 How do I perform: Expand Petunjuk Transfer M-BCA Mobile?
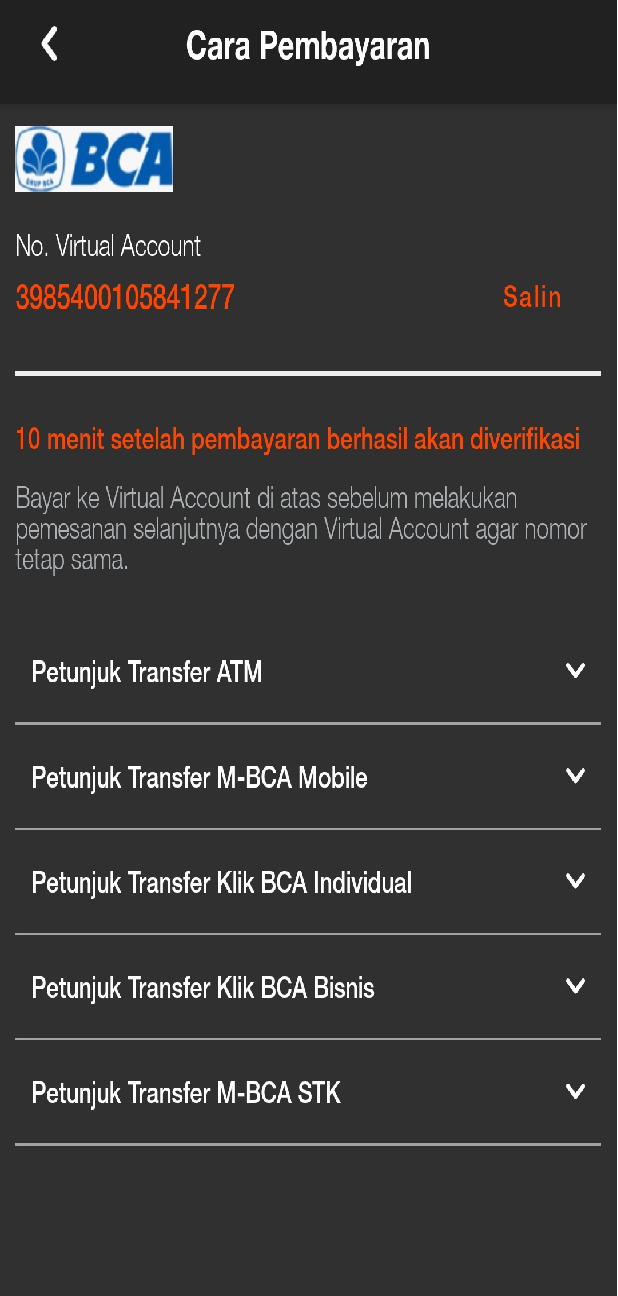coord(308,777)
